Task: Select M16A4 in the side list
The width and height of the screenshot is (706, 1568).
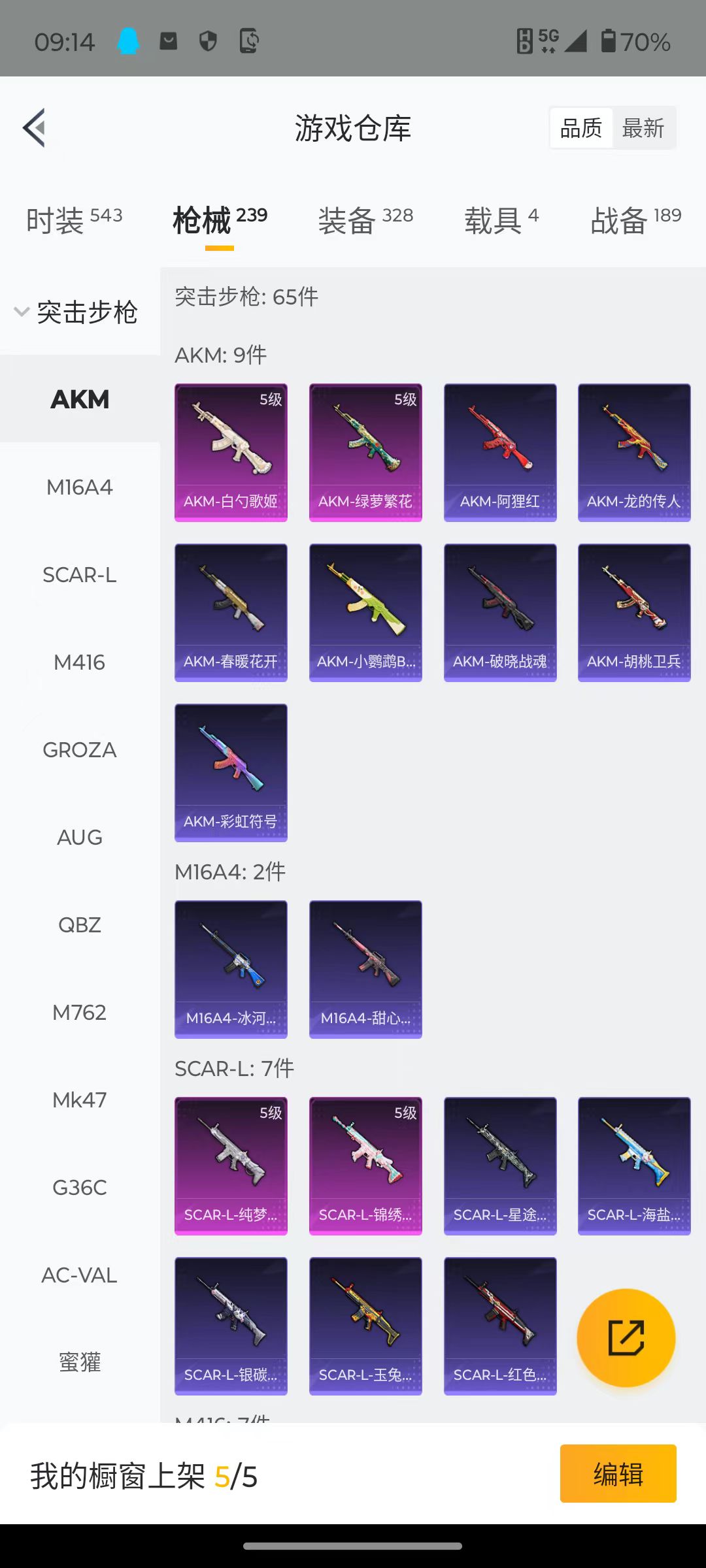Action: pos(80,487)
